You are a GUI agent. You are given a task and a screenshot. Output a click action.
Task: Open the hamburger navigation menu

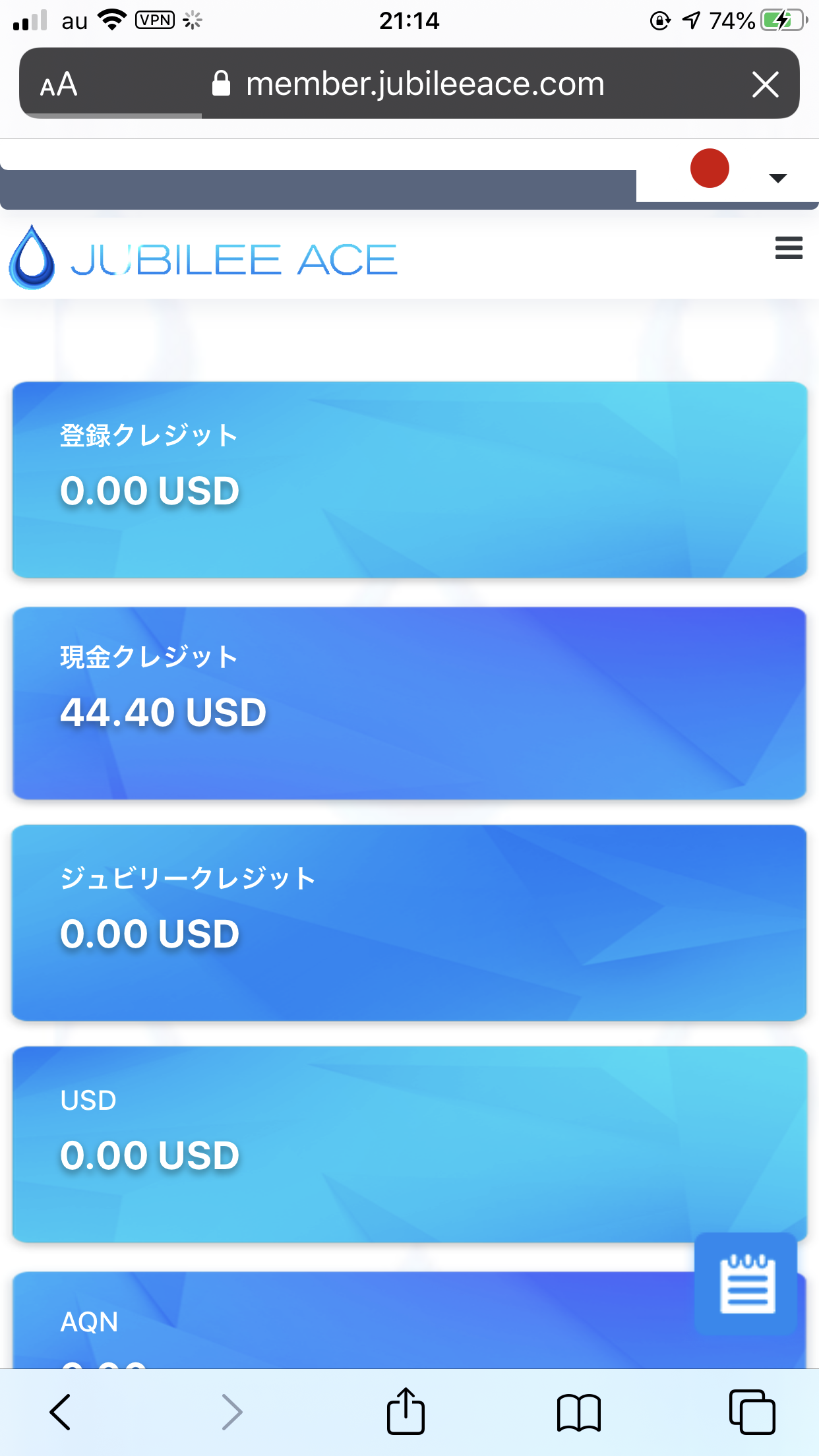(789, 248)
